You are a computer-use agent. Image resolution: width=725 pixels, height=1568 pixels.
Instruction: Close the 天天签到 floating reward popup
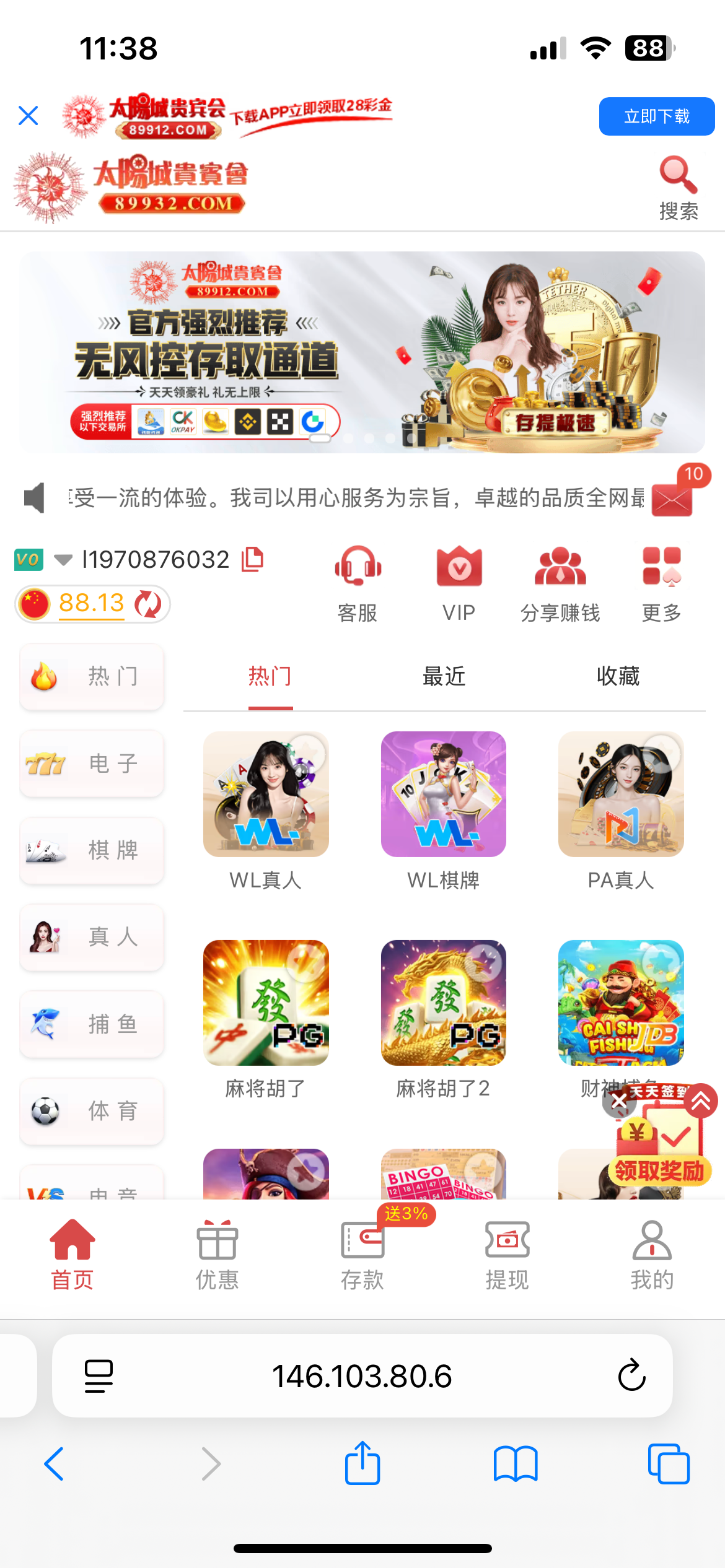pyautogui.click(x=619, y=1101)
